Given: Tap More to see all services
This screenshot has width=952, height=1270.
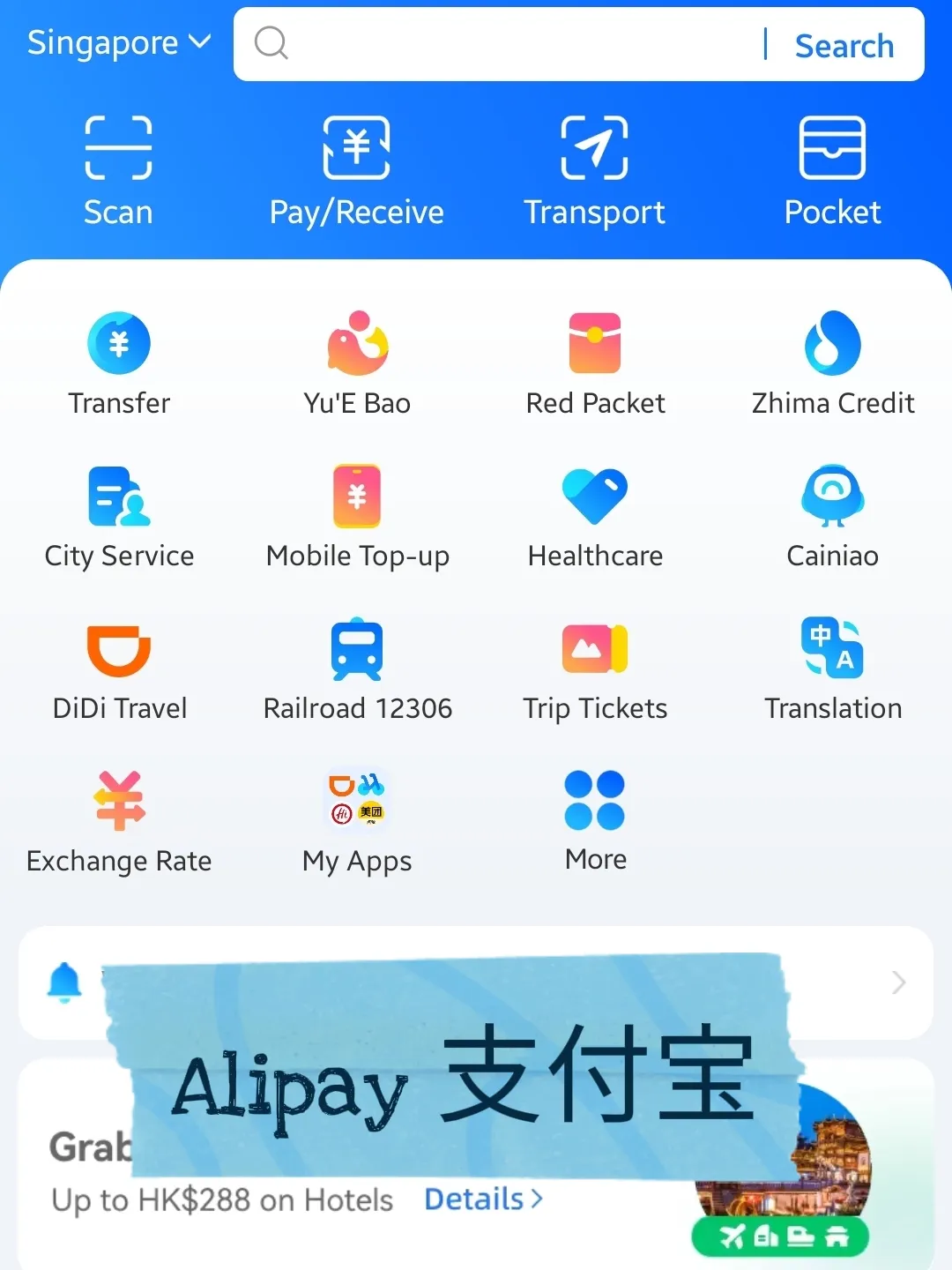Looking at the screenshot, I should (x=595, y=820).
